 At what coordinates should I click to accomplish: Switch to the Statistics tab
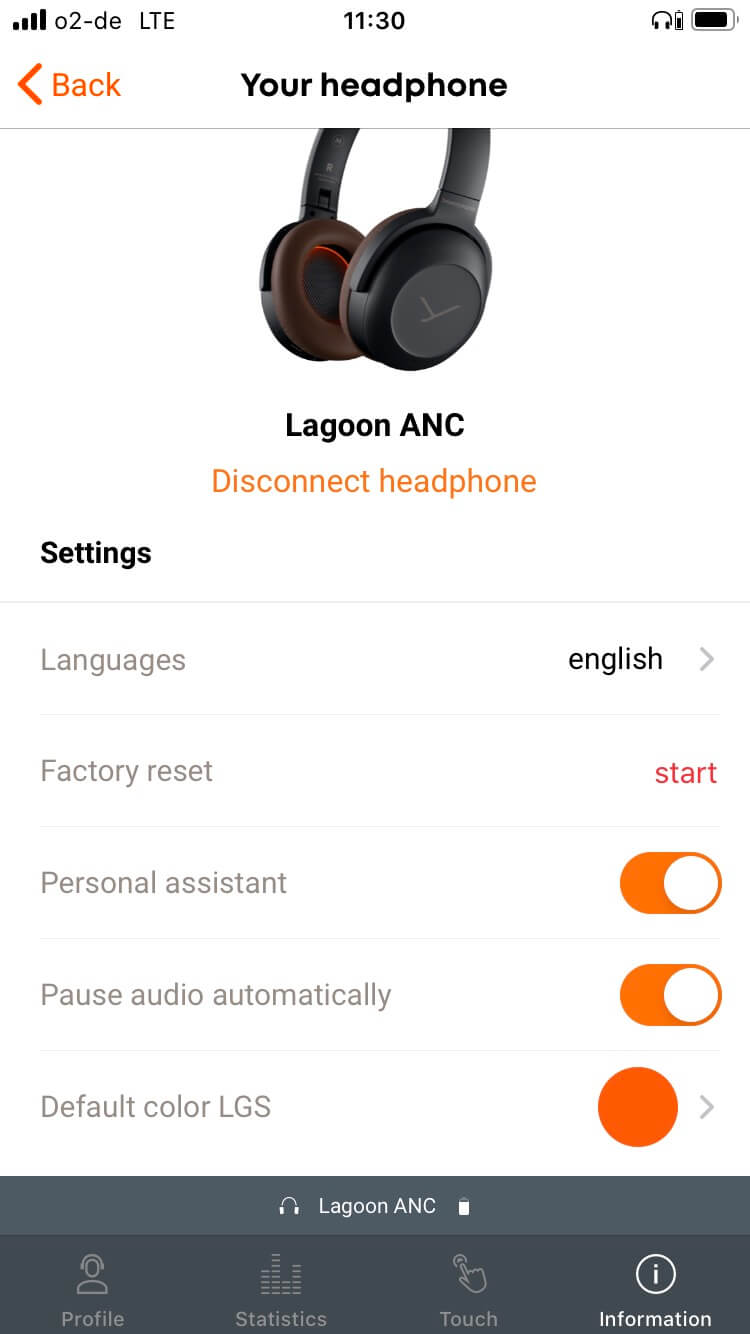pyautogui.click(x=281, y=1290)
